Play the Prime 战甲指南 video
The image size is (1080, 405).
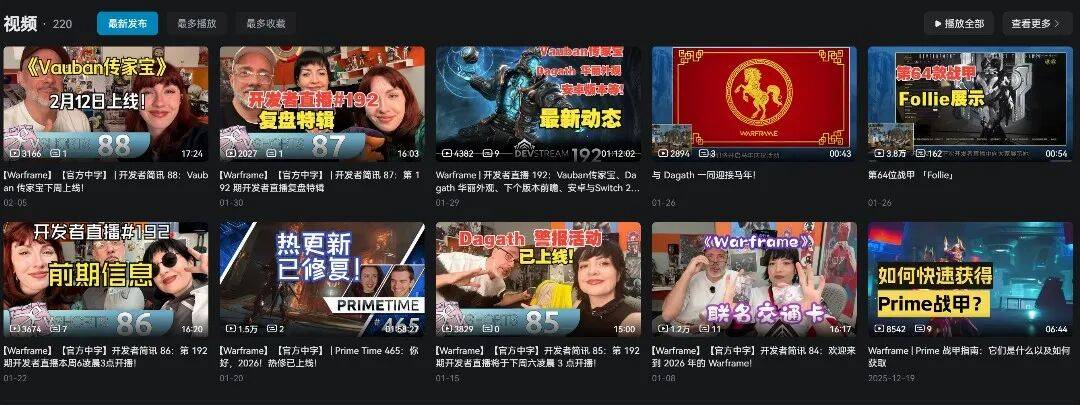click(970, 279)
